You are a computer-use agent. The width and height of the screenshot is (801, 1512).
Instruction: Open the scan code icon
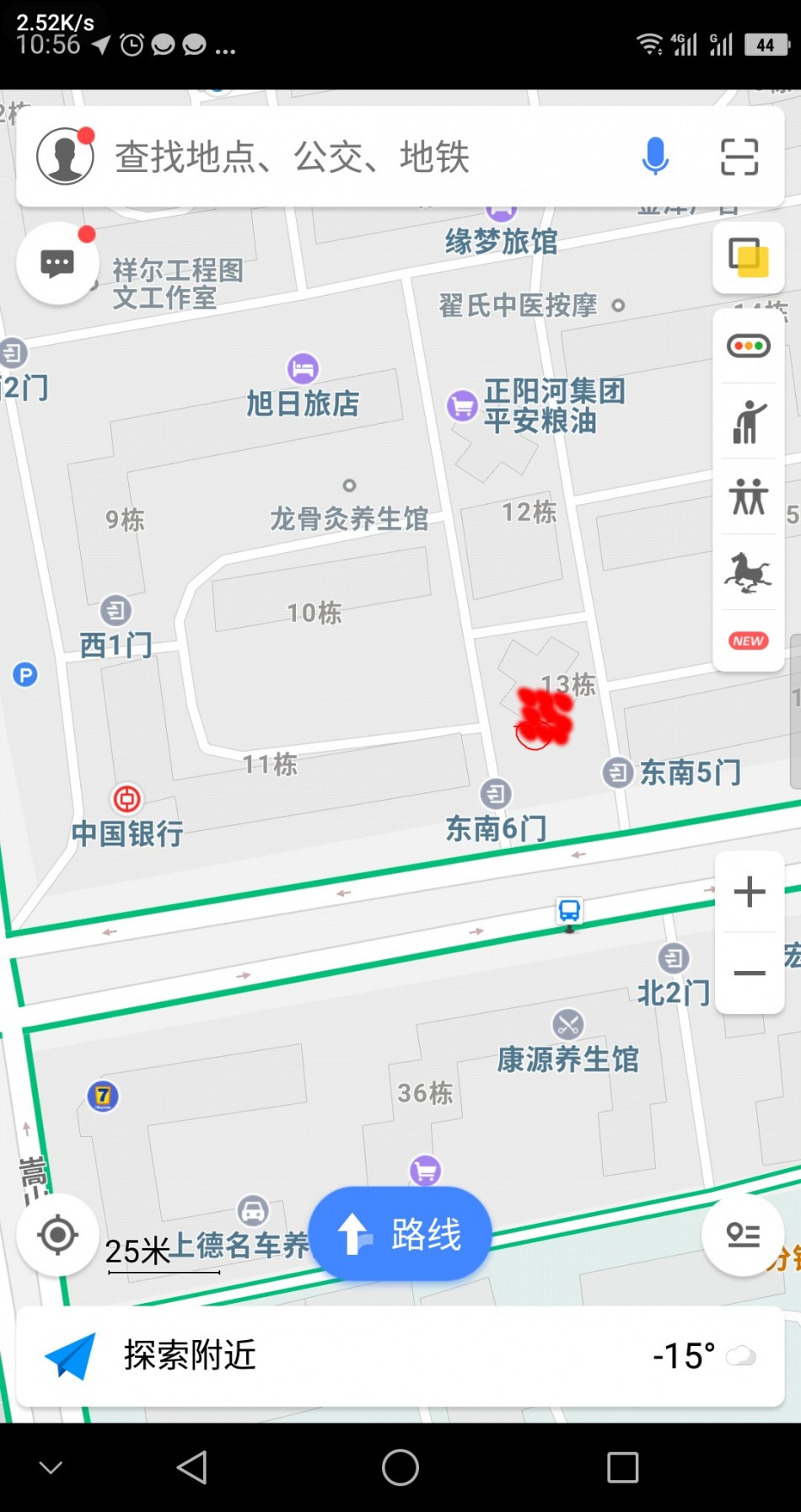(739, 157)
